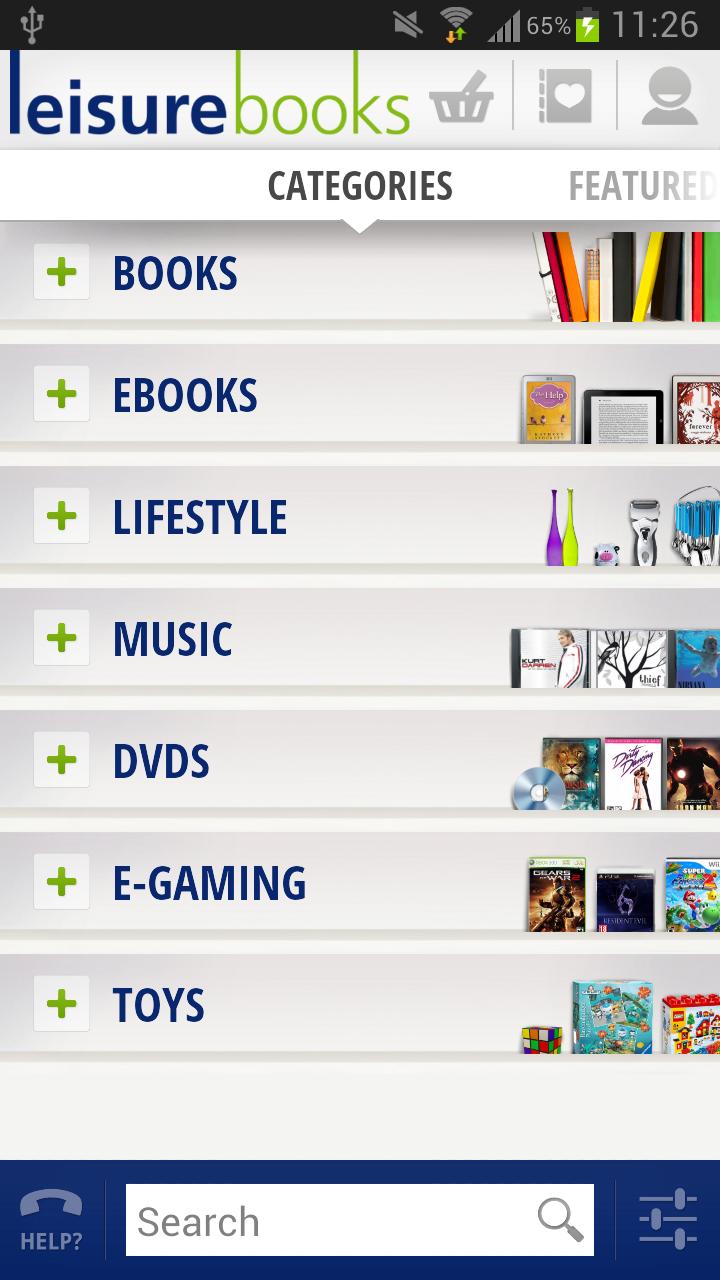Screen dimensions: 720x1280
Task: Expand the Toys category
Action: [x=62, y=1004]
